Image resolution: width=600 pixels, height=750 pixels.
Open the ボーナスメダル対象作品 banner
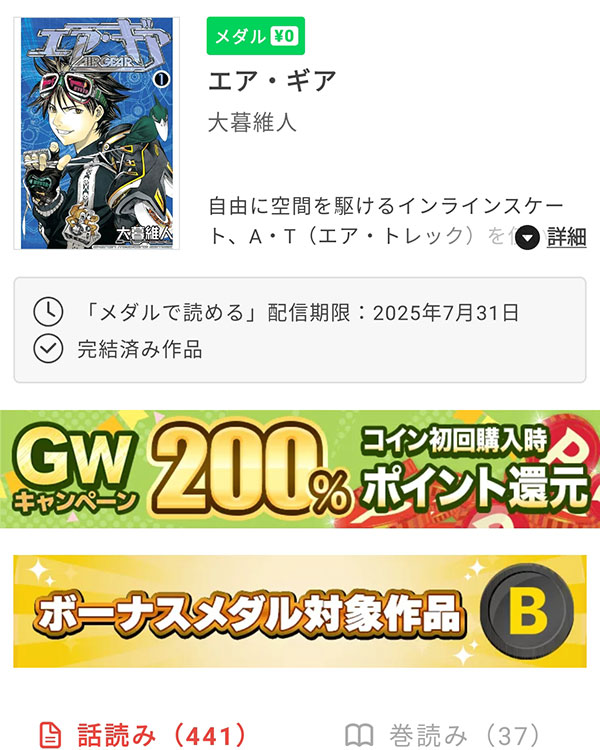coord(300,610)
